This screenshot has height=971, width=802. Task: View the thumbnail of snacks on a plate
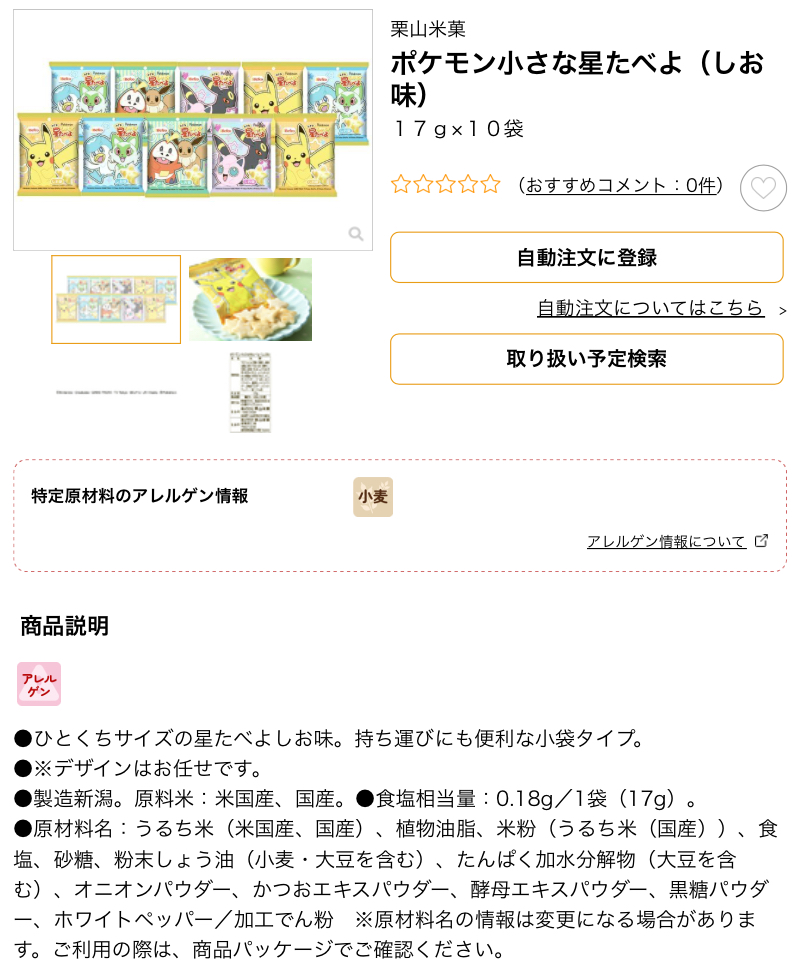click(x=250, y=300)
